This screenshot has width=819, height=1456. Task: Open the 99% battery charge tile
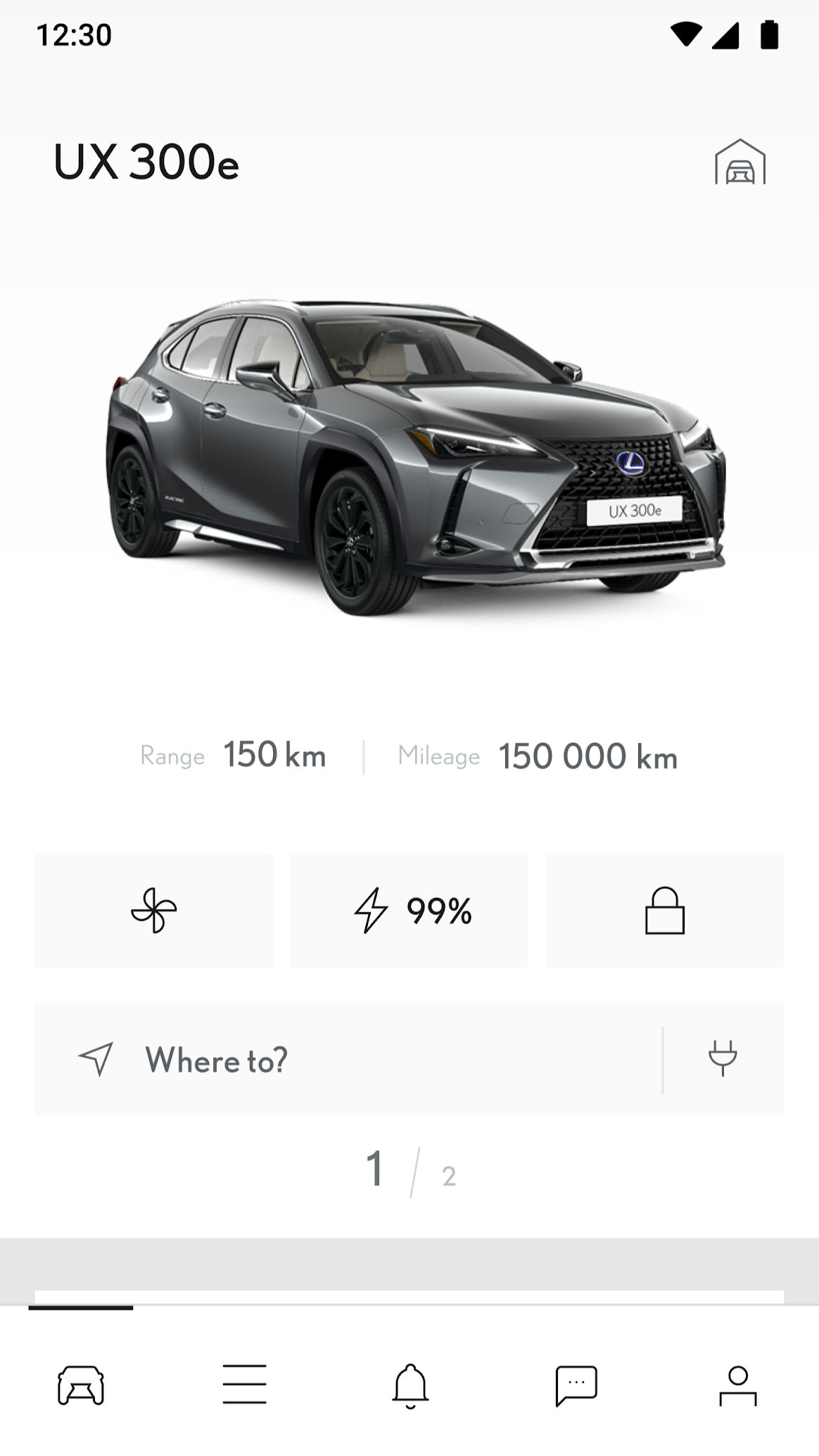[x=410, y=910]
